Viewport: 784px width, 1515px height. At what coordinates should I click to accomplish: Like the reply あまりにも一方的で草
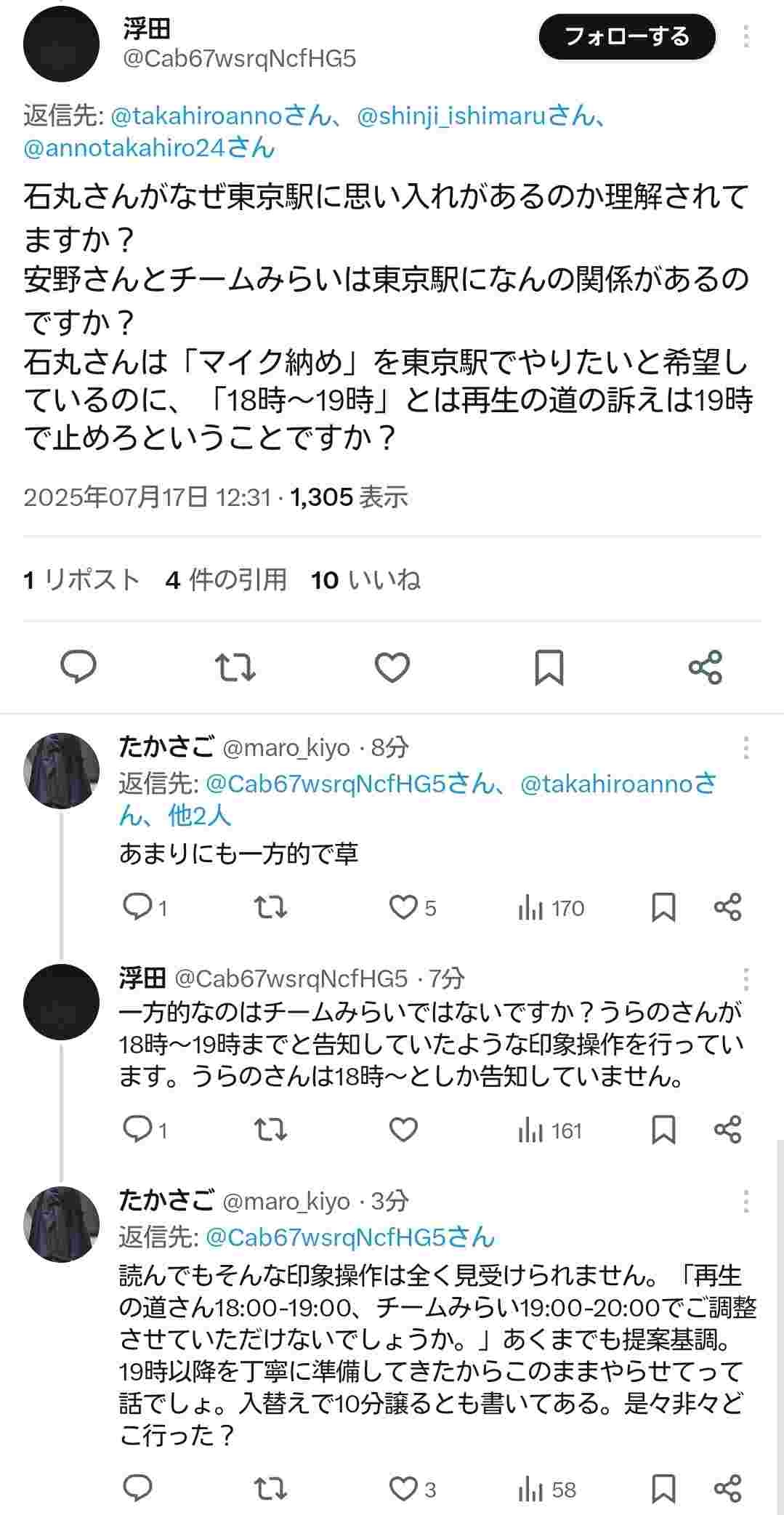tap(404, 907)
